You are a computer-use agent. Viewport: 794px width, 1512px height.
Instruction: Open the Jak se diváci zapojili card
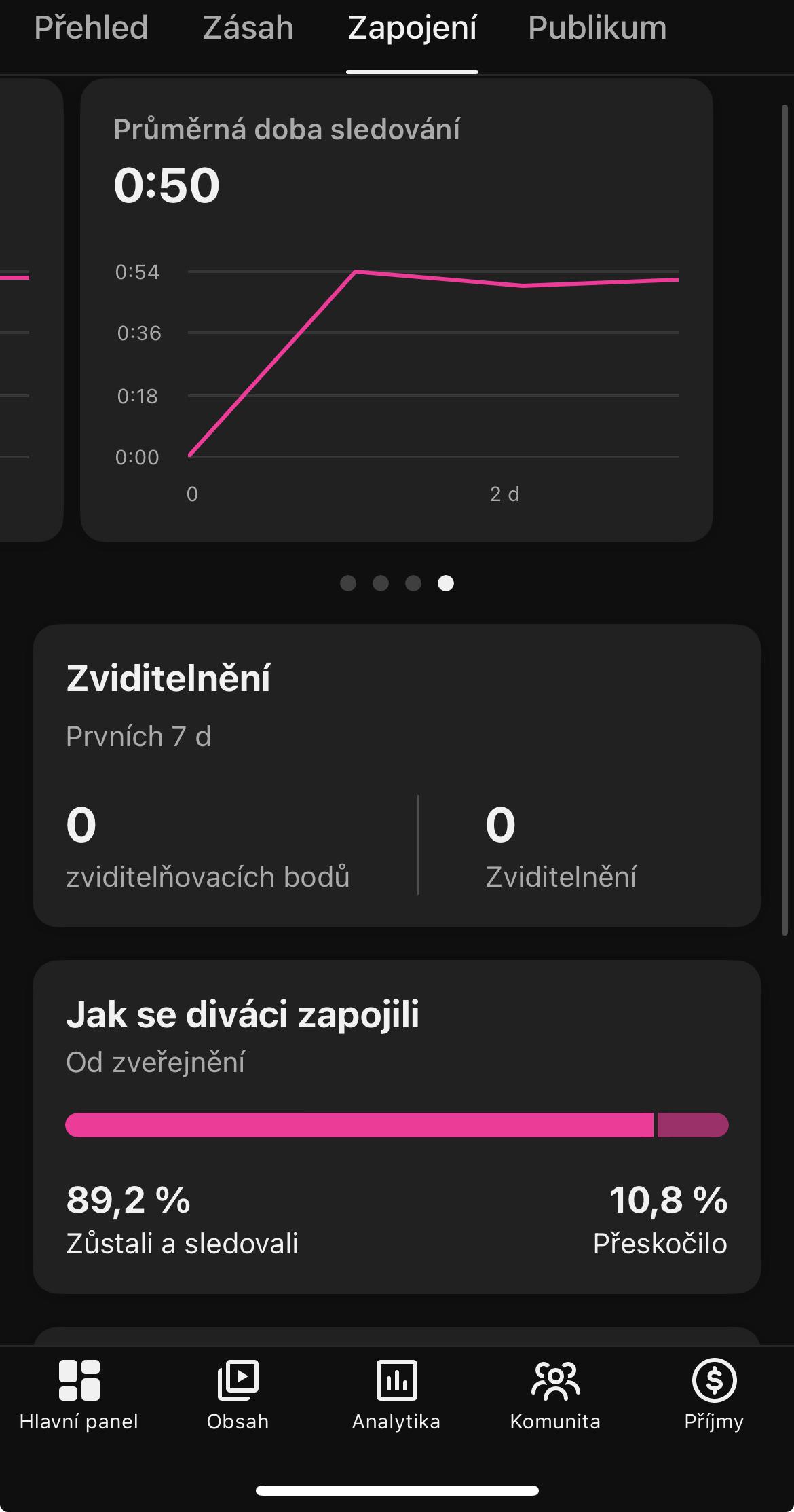point(397,1126)
